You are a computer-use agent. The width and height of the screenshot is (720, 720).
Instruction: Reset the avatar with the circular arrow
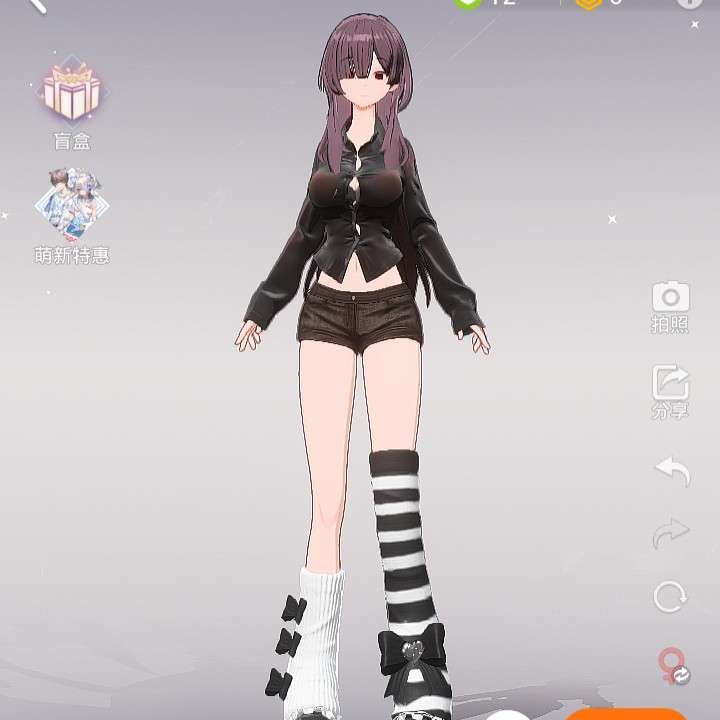coord(671,598)
